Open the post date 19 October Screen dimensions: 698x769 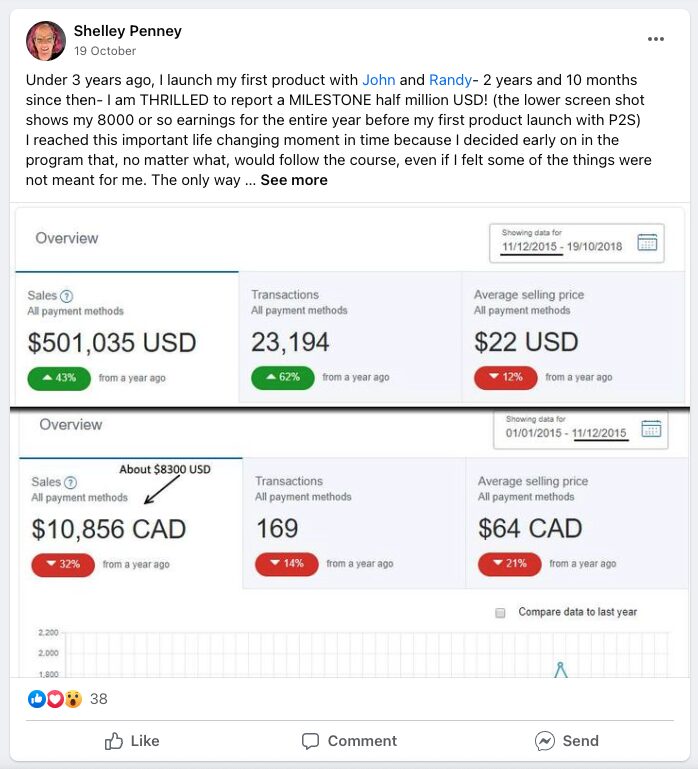point(105,51)
